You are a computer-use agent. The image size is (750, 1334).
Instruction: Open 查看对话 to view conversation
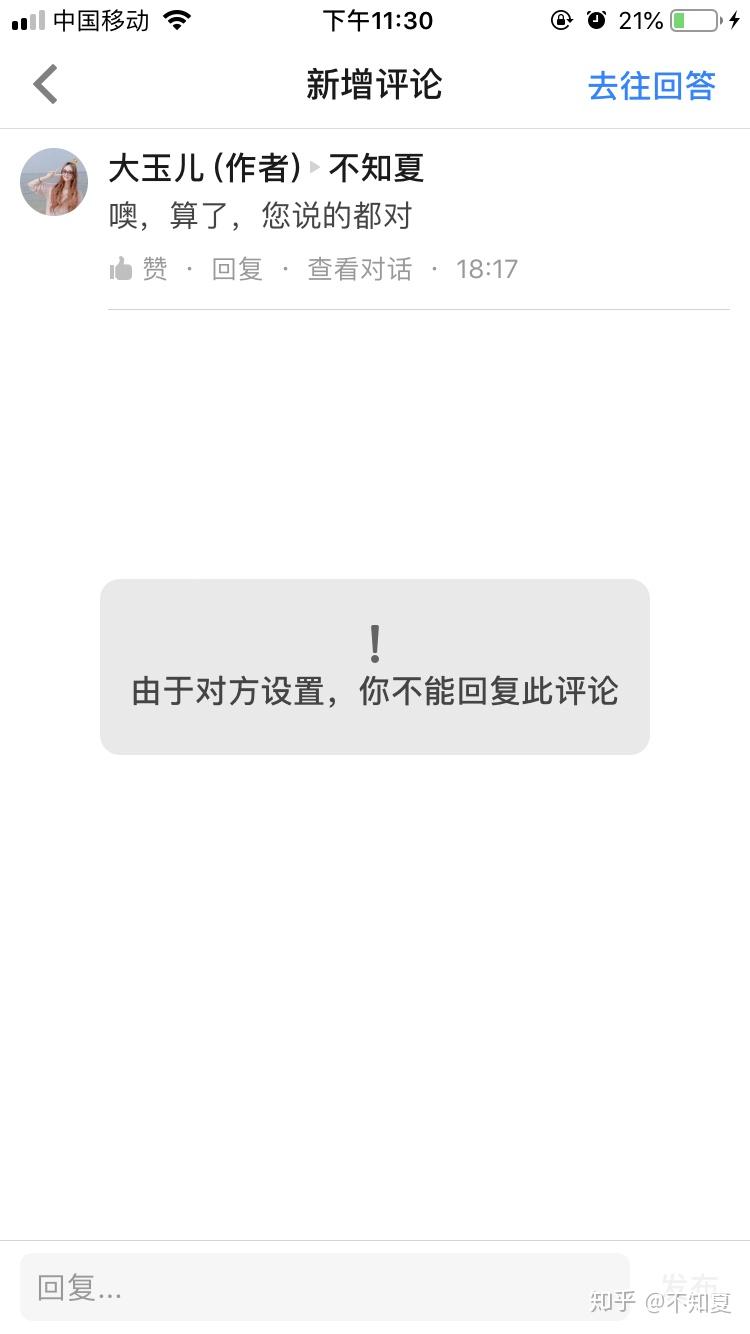pyautogui.click(x=359, y=269)
